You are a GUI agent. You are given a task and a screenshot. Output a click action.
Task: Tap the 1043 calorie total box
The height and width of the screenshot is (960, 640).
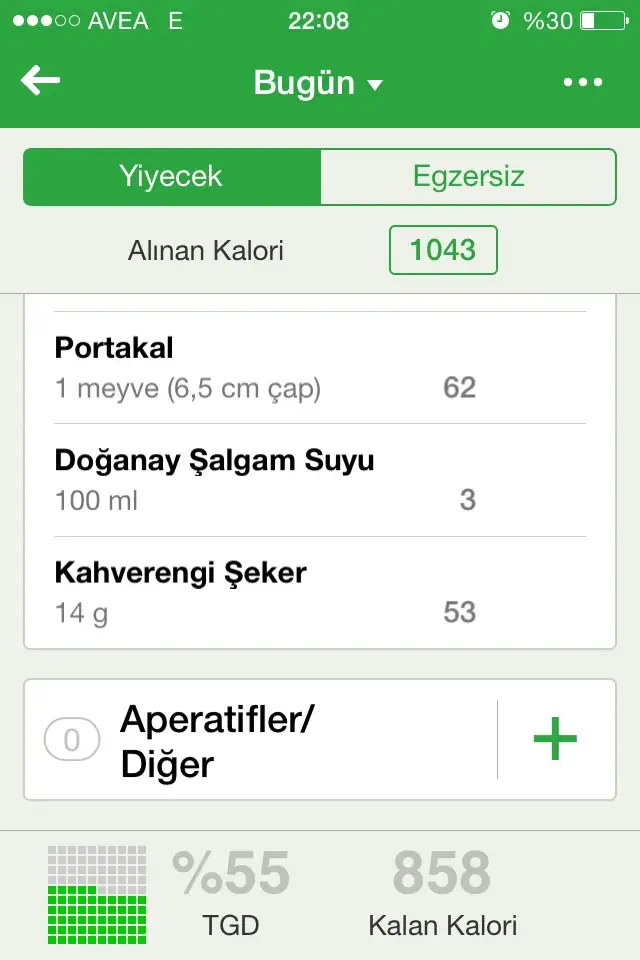click(443, 250)
